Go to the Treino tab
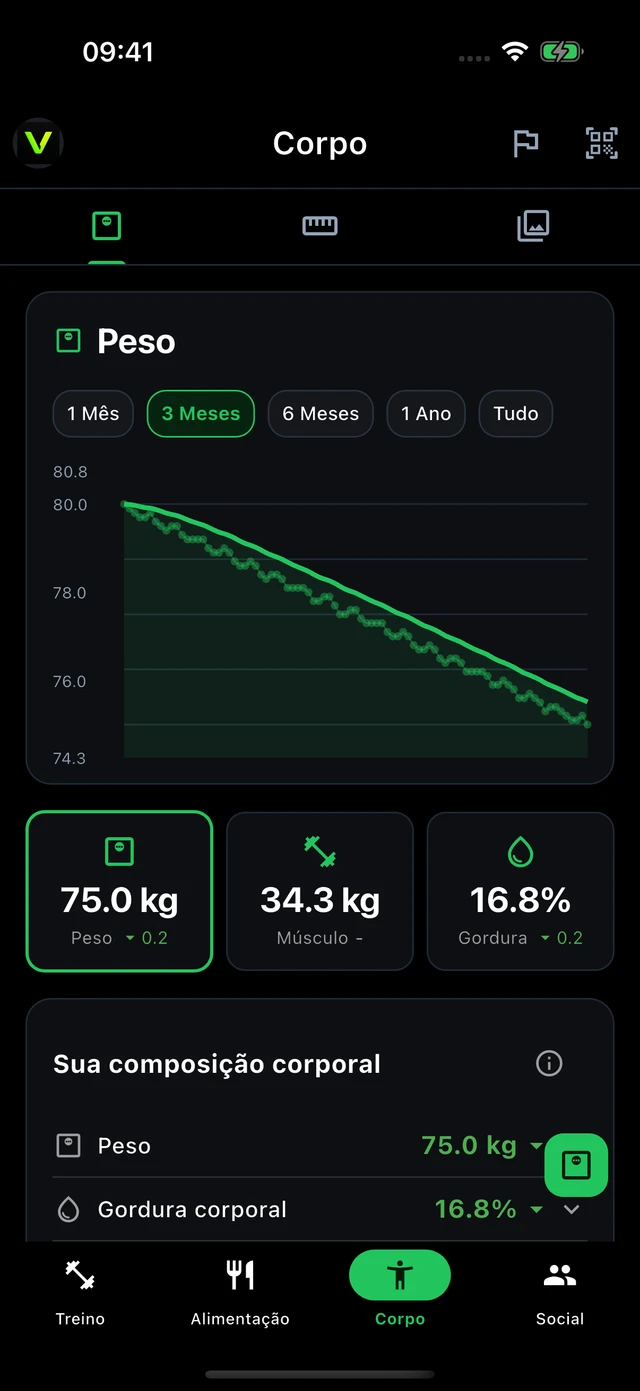Viewport: 640px width, 1391px height. pyautogui.click(x=80, y=1292)
